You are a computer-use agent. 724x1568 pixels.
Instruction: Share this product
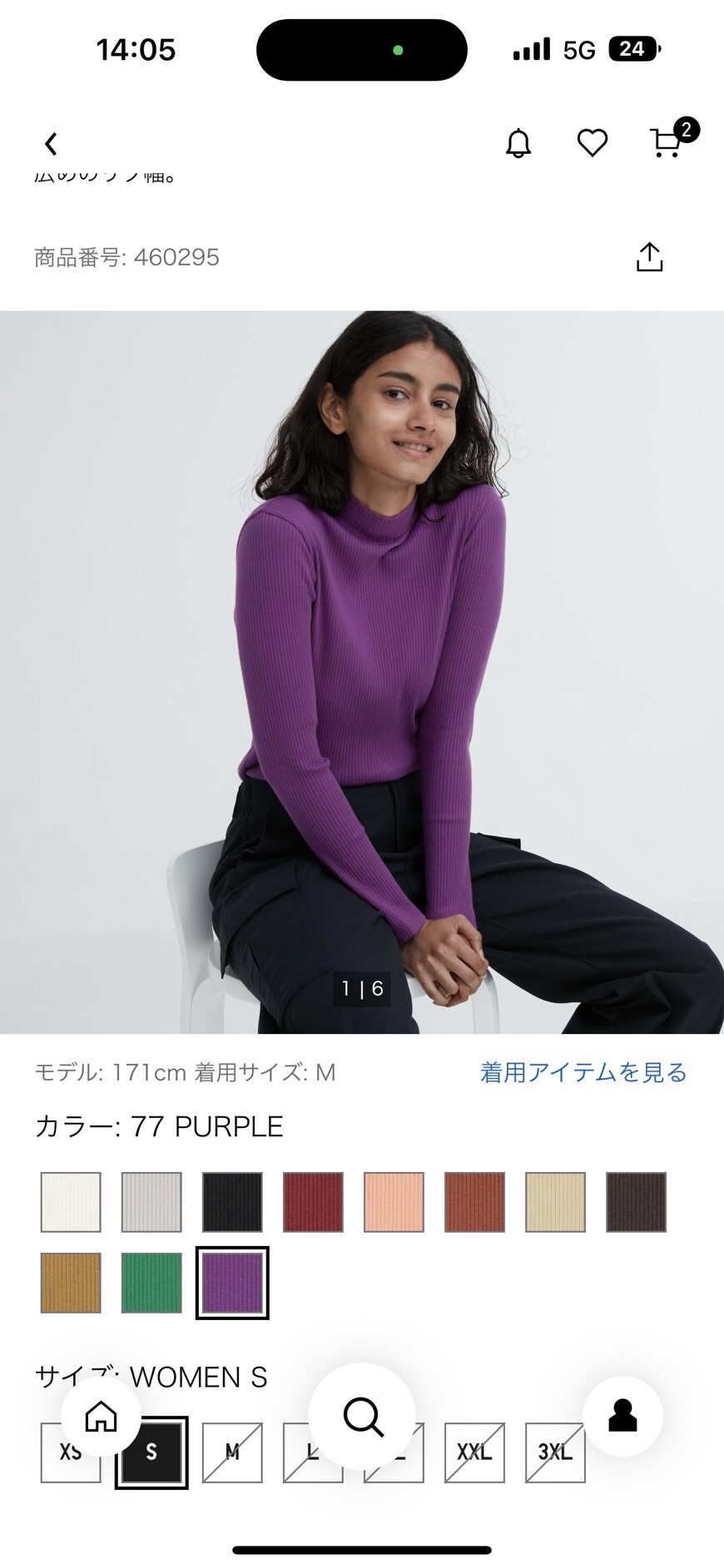(x=649, y=257)
